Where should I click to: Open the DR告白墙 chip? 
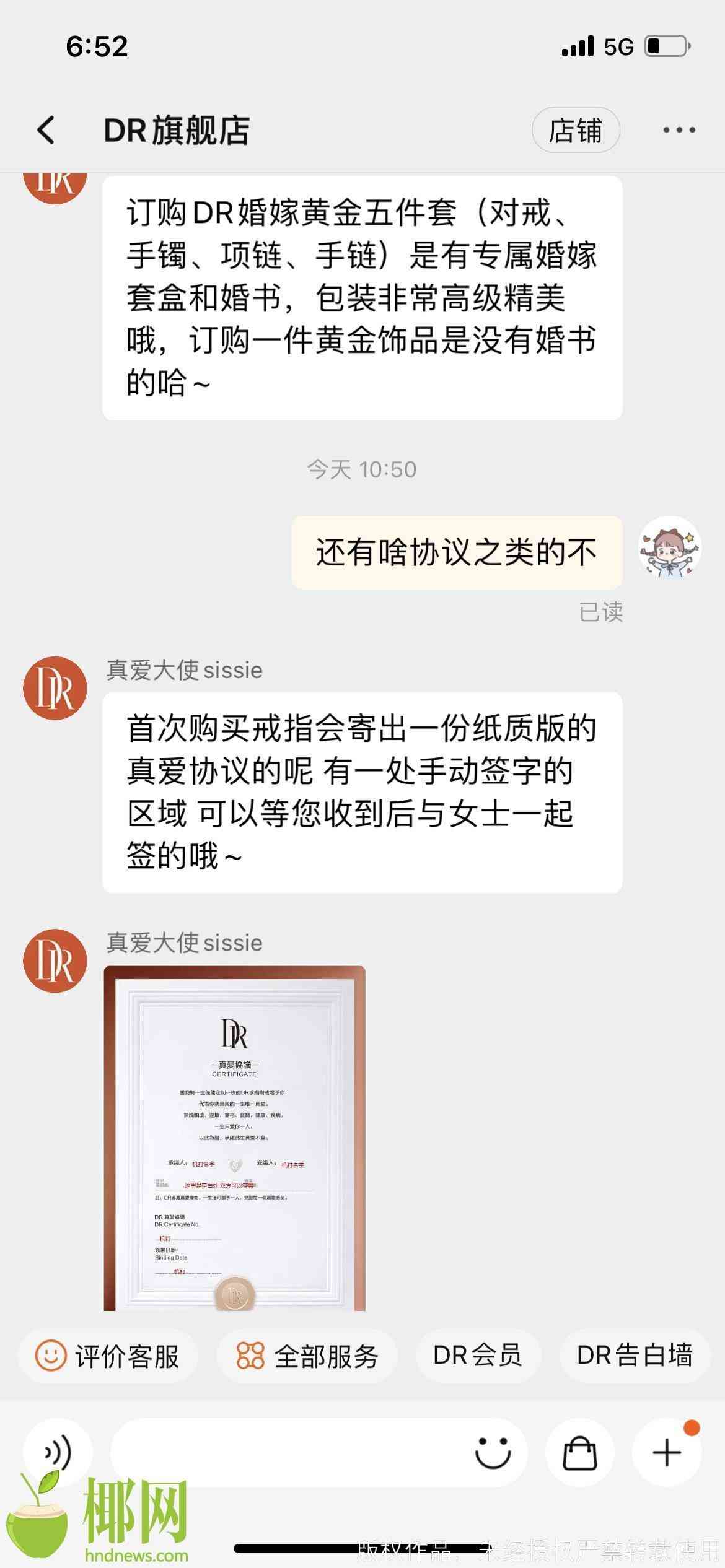point(635,1355)
